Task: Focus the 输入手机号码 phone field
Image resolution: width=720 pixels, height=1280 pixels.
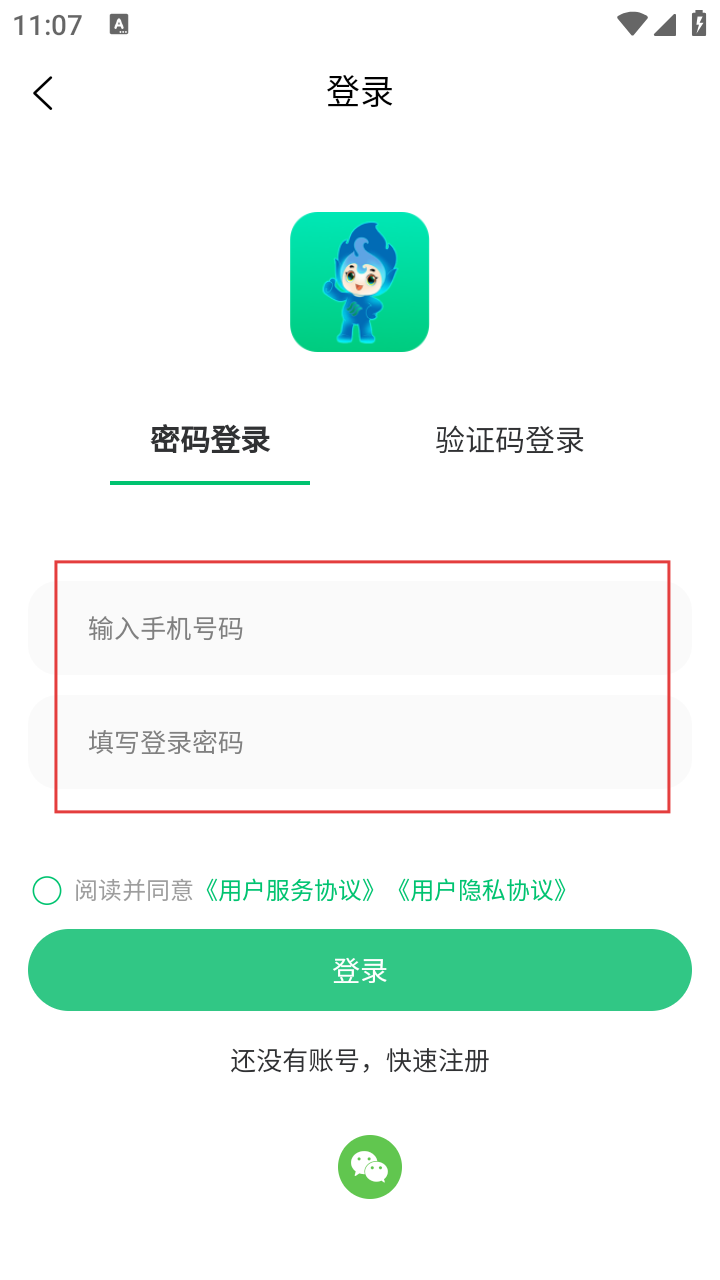Action: [360, 628]
